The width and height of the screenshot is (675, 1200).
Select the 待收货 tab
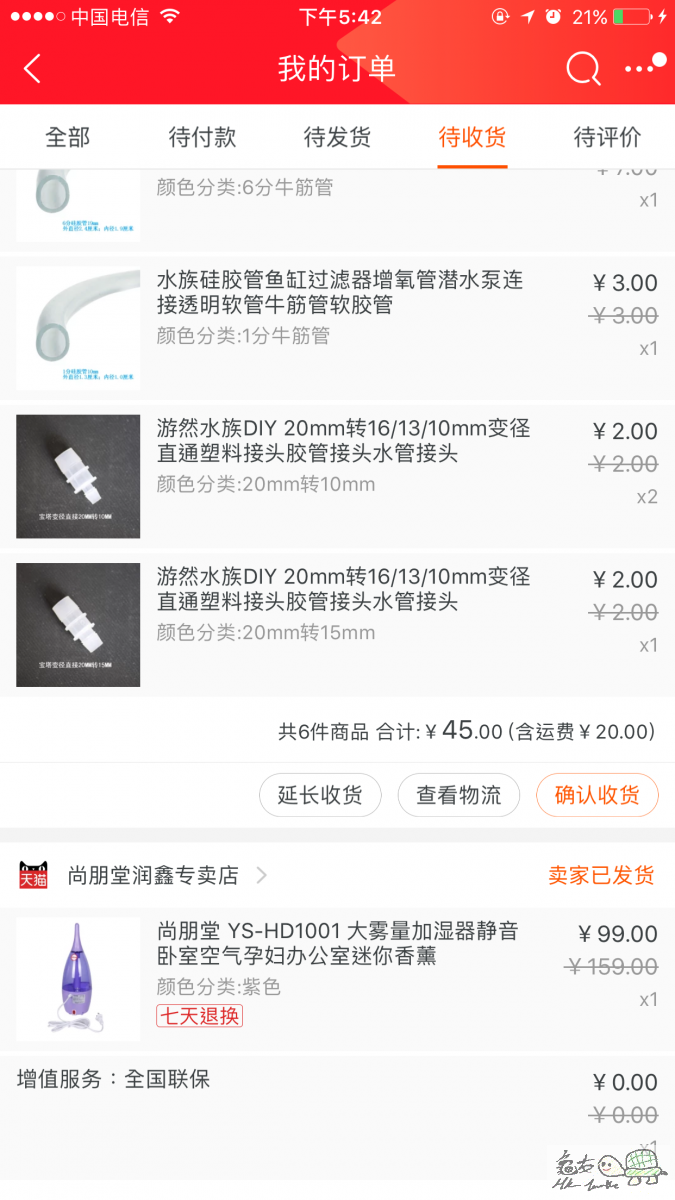[473, 137]
